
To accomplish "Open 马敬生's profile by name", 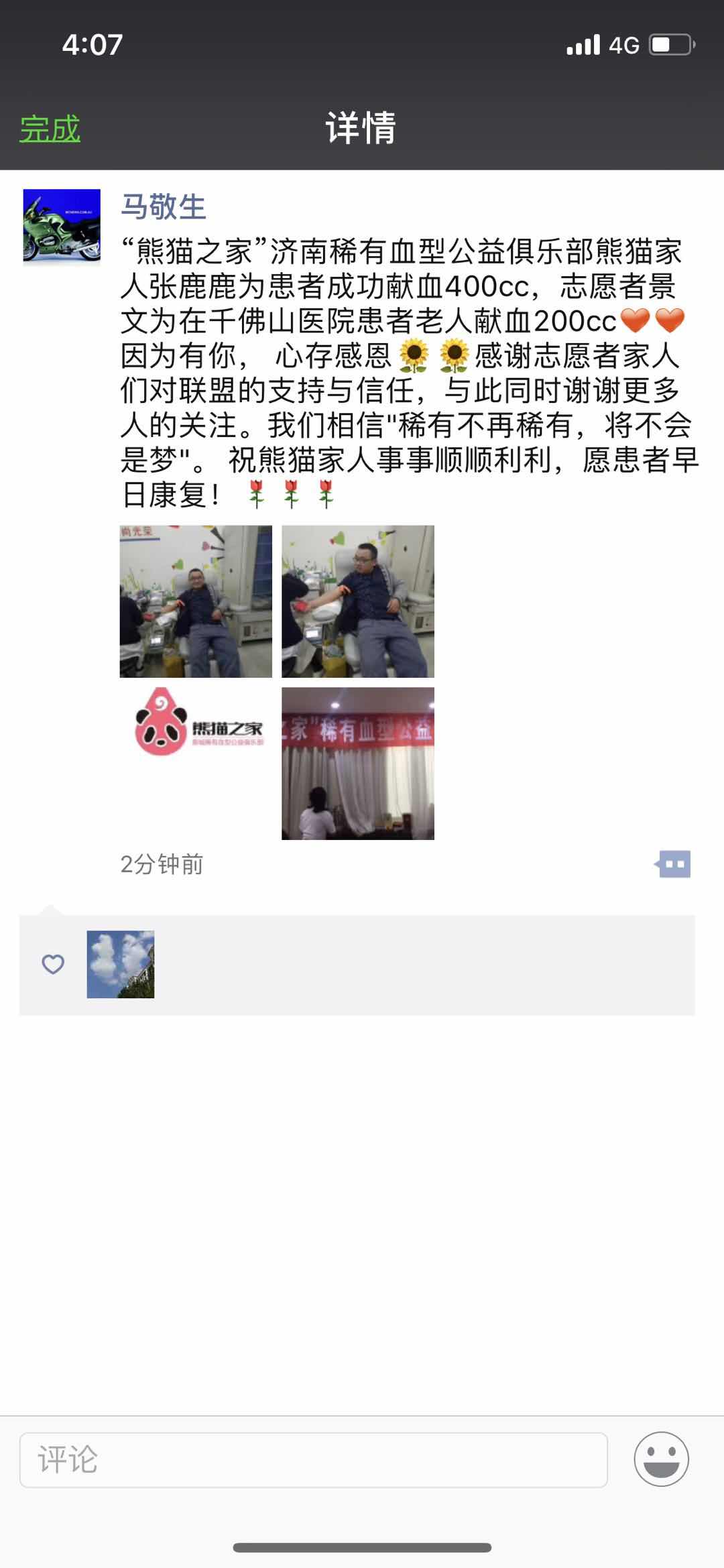I will [163, 206].
